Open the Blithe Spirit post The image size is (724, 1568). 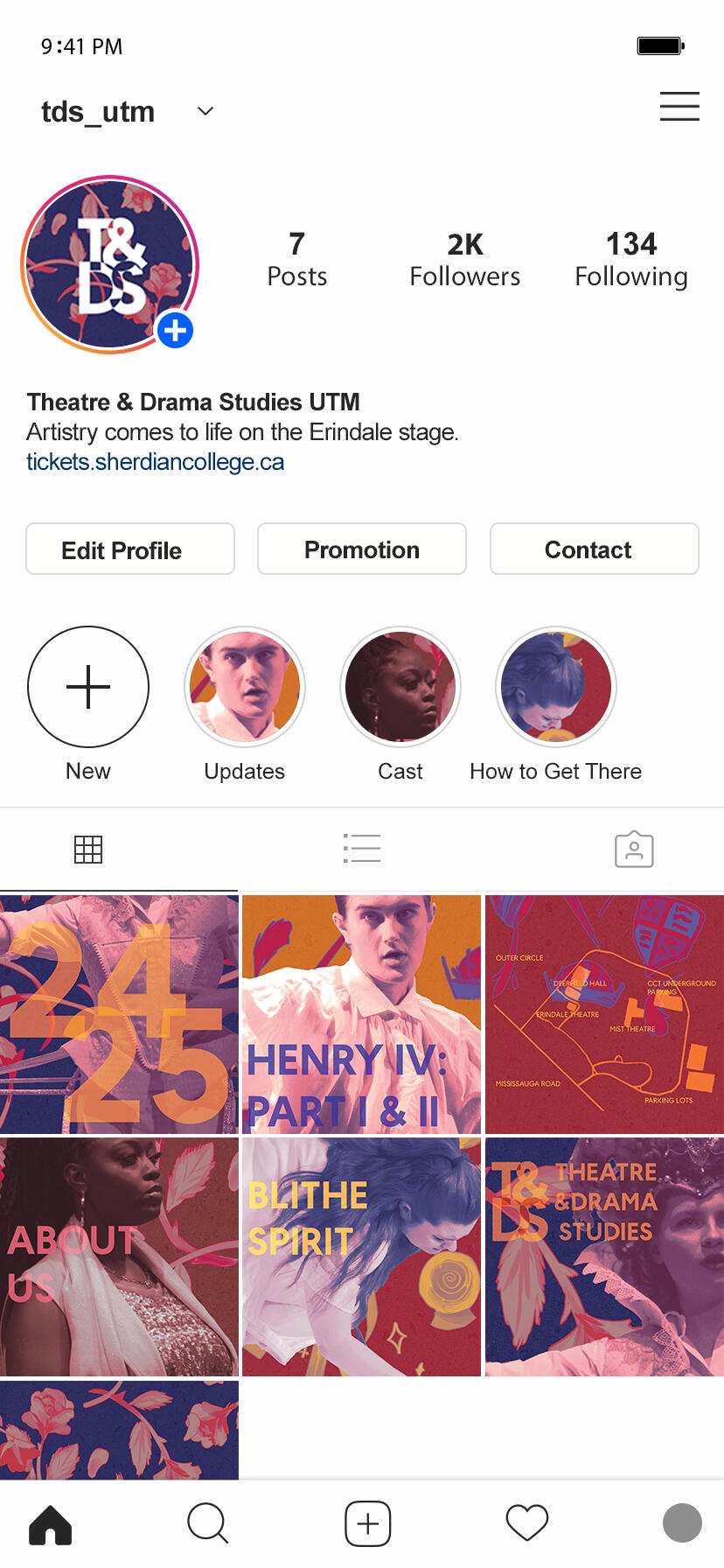coord(361,1256)
